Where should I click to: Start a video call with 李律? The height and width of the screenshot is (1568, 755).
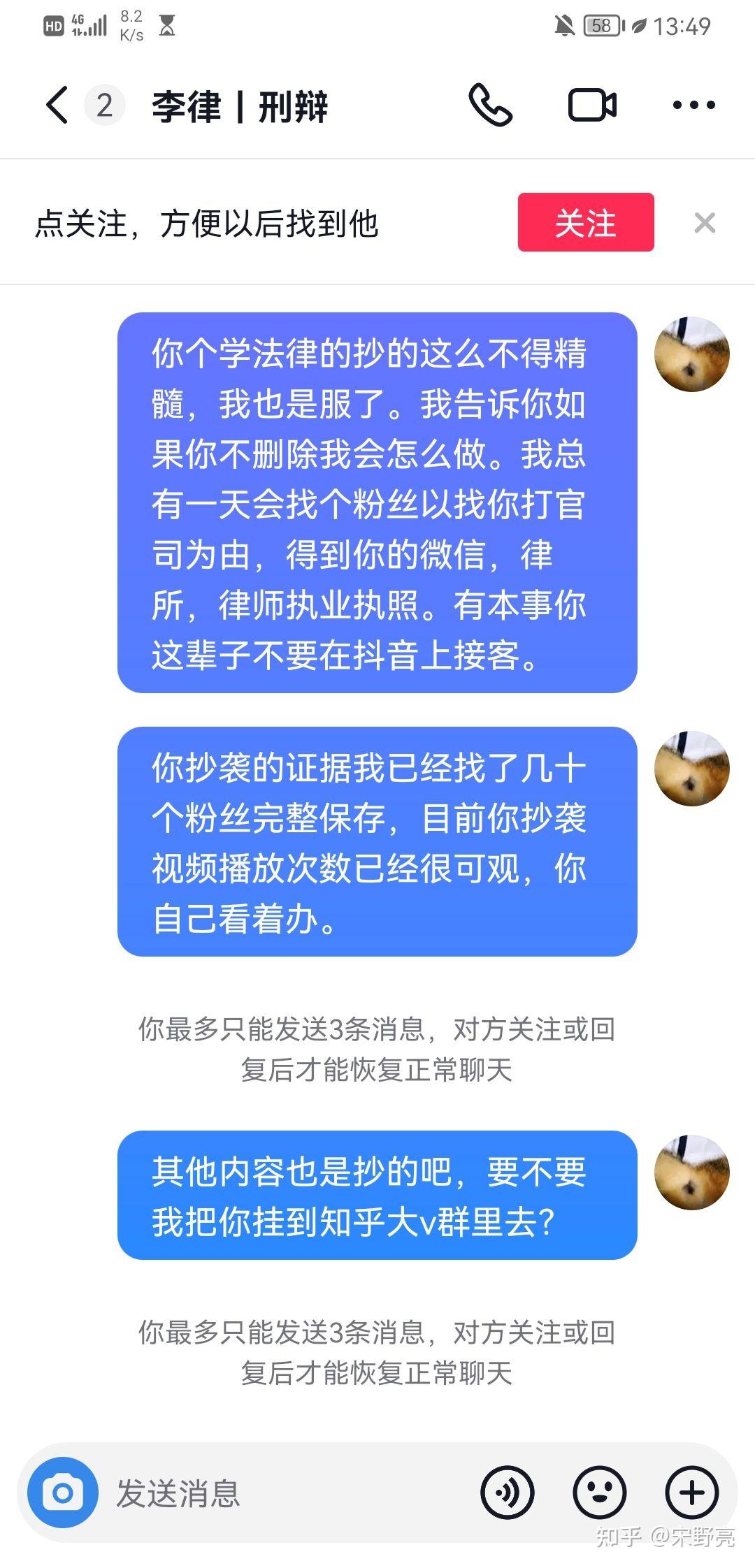(x=591, y=106)
